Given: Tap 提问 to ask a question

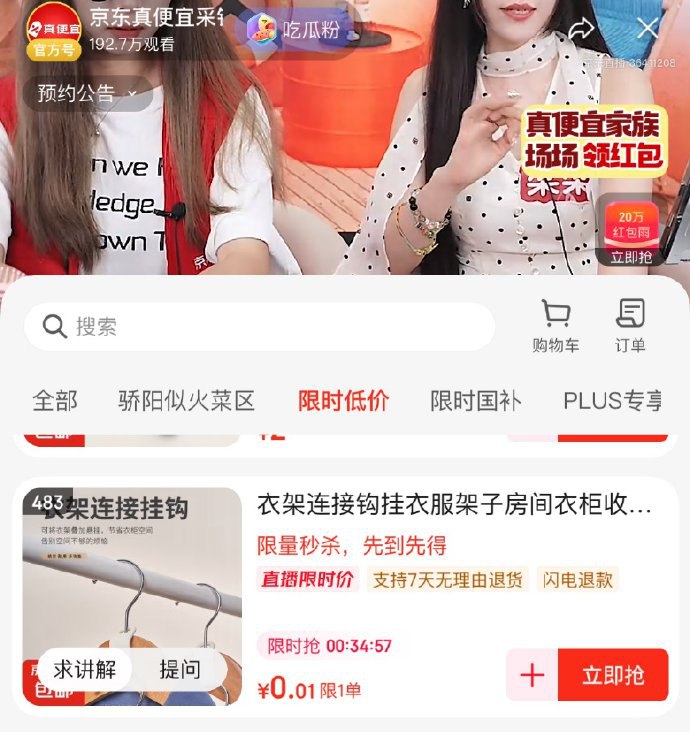Looking at the screenshot, I should [x=180, y=669].
